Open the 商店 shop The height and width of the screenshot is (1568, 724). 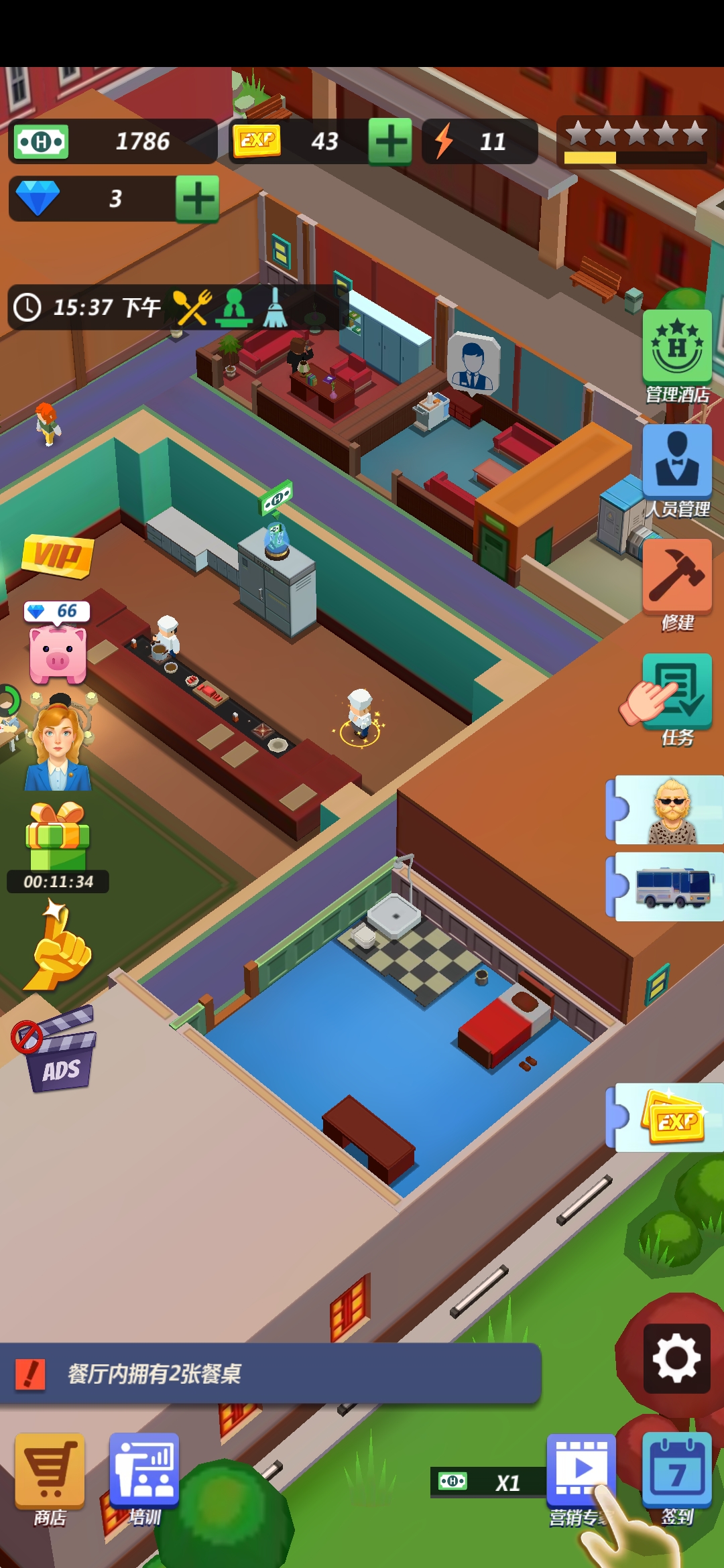point(50,1471)
